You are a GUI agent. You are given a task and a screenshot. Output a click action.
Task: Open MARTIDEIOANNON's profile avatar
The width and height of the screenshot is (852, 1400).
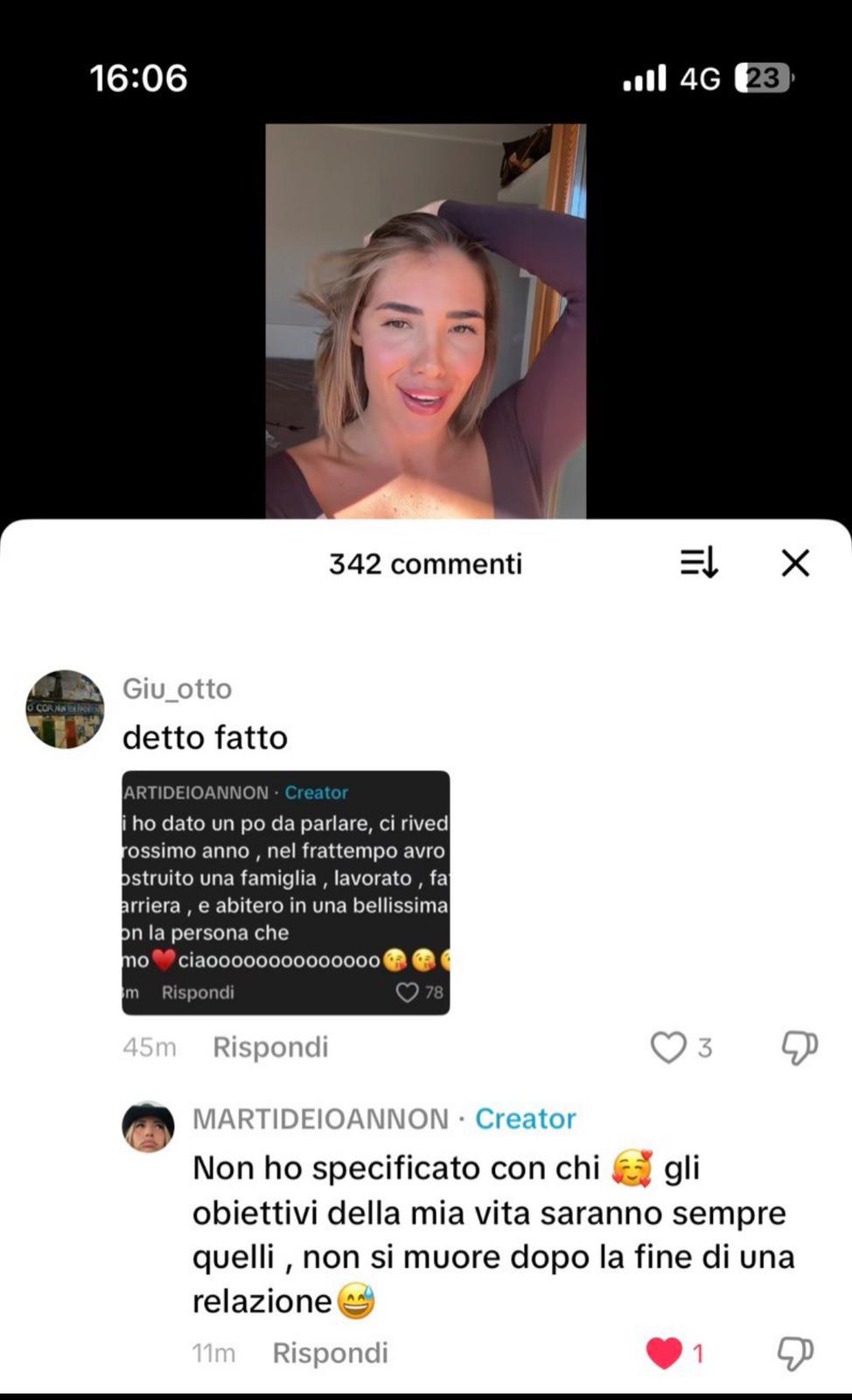click(148, 1127)
